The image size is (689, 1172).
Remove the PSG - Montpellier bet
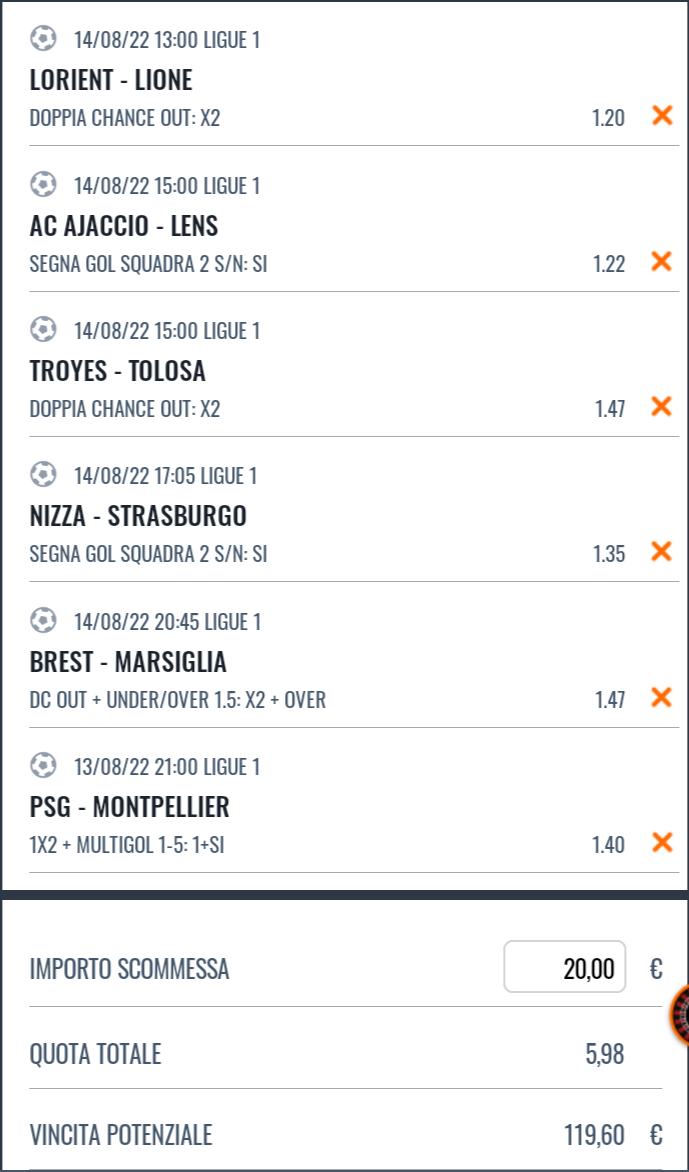pos(661,843)
